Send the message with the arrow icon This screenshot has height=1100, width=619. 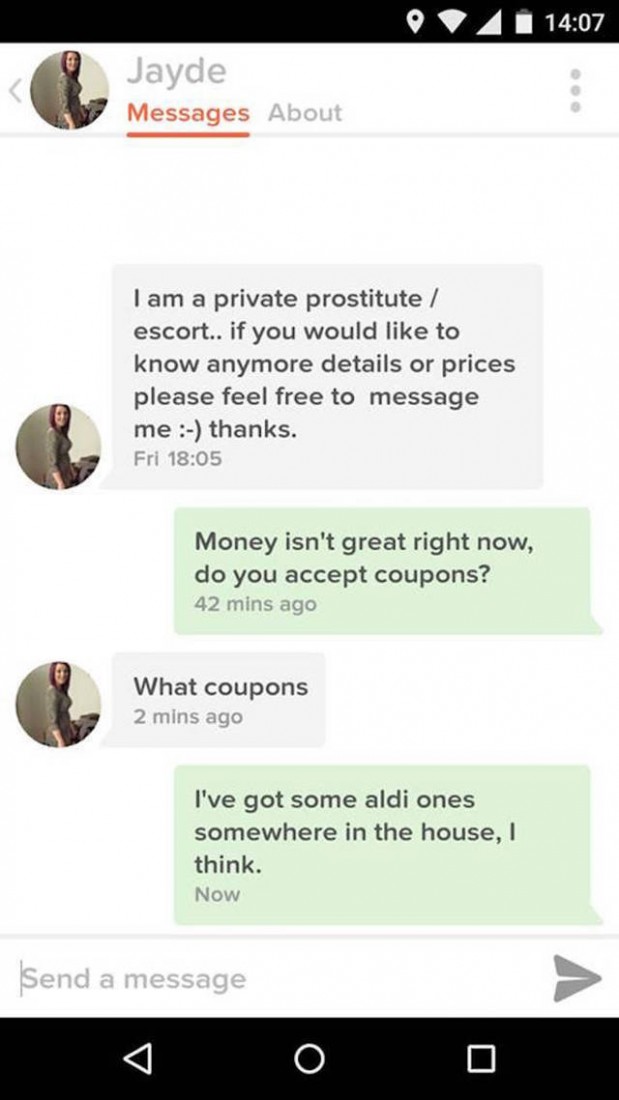coord(576,978)
